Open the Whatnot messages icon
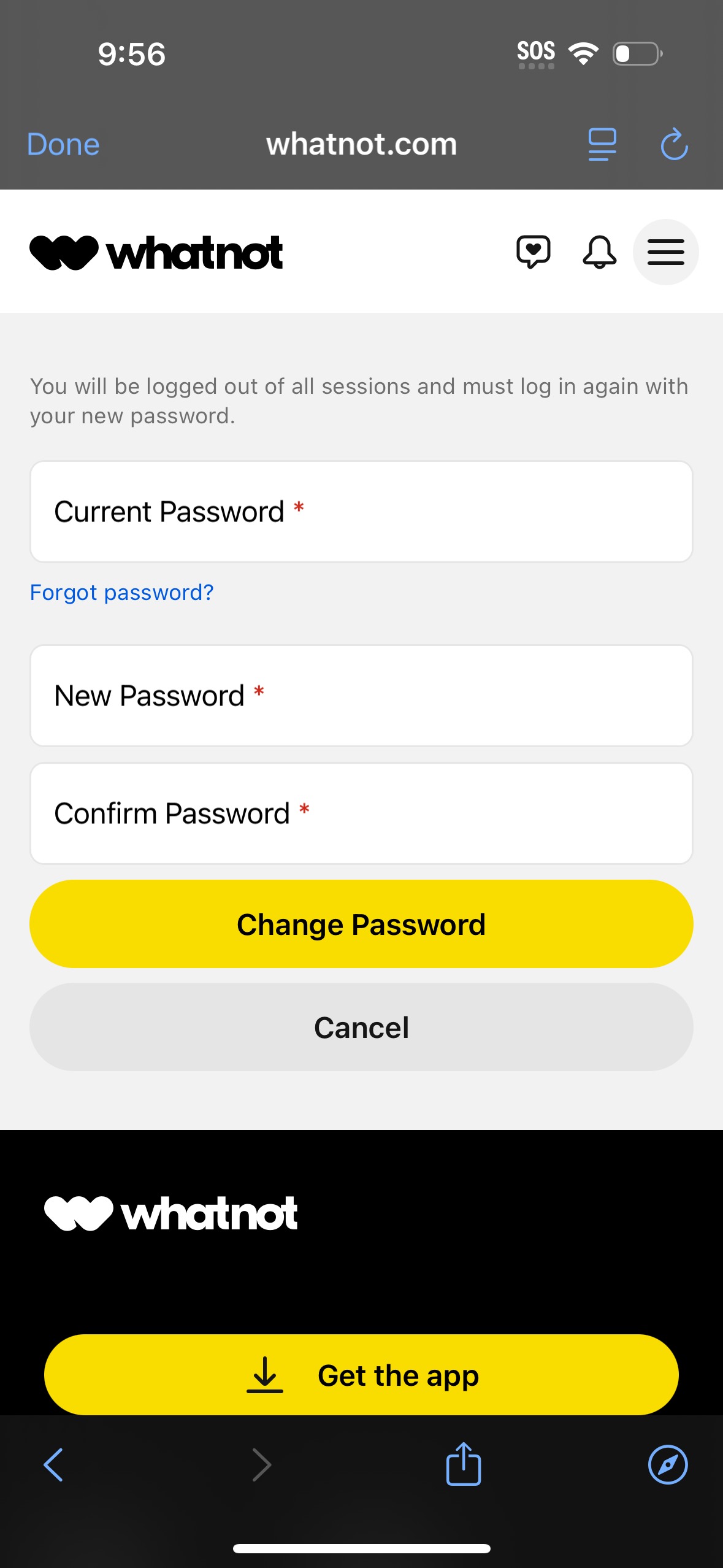 [534, 252]
